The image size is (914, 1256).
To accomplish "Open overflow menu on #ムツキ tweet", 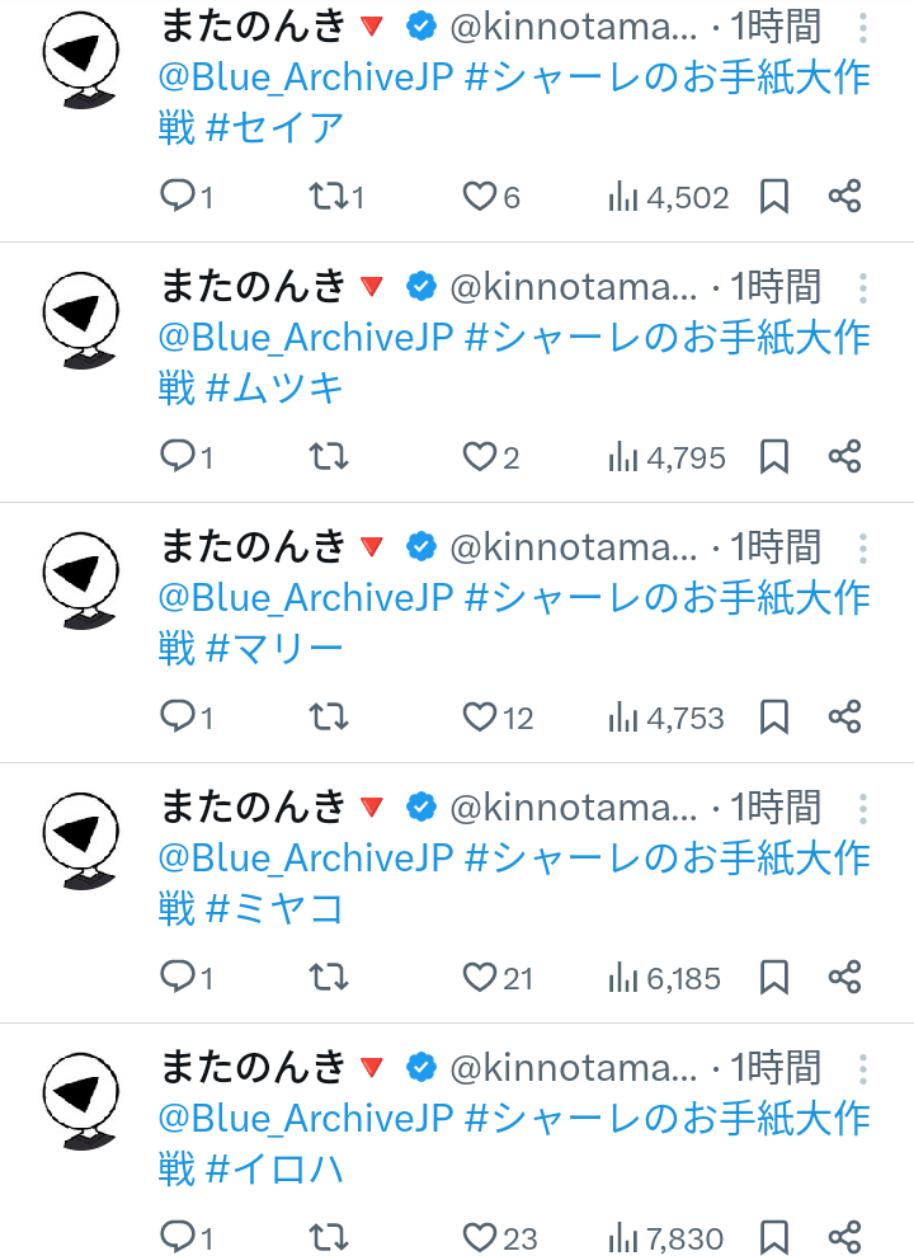I will pyautogui.click(x=863, y=289).
